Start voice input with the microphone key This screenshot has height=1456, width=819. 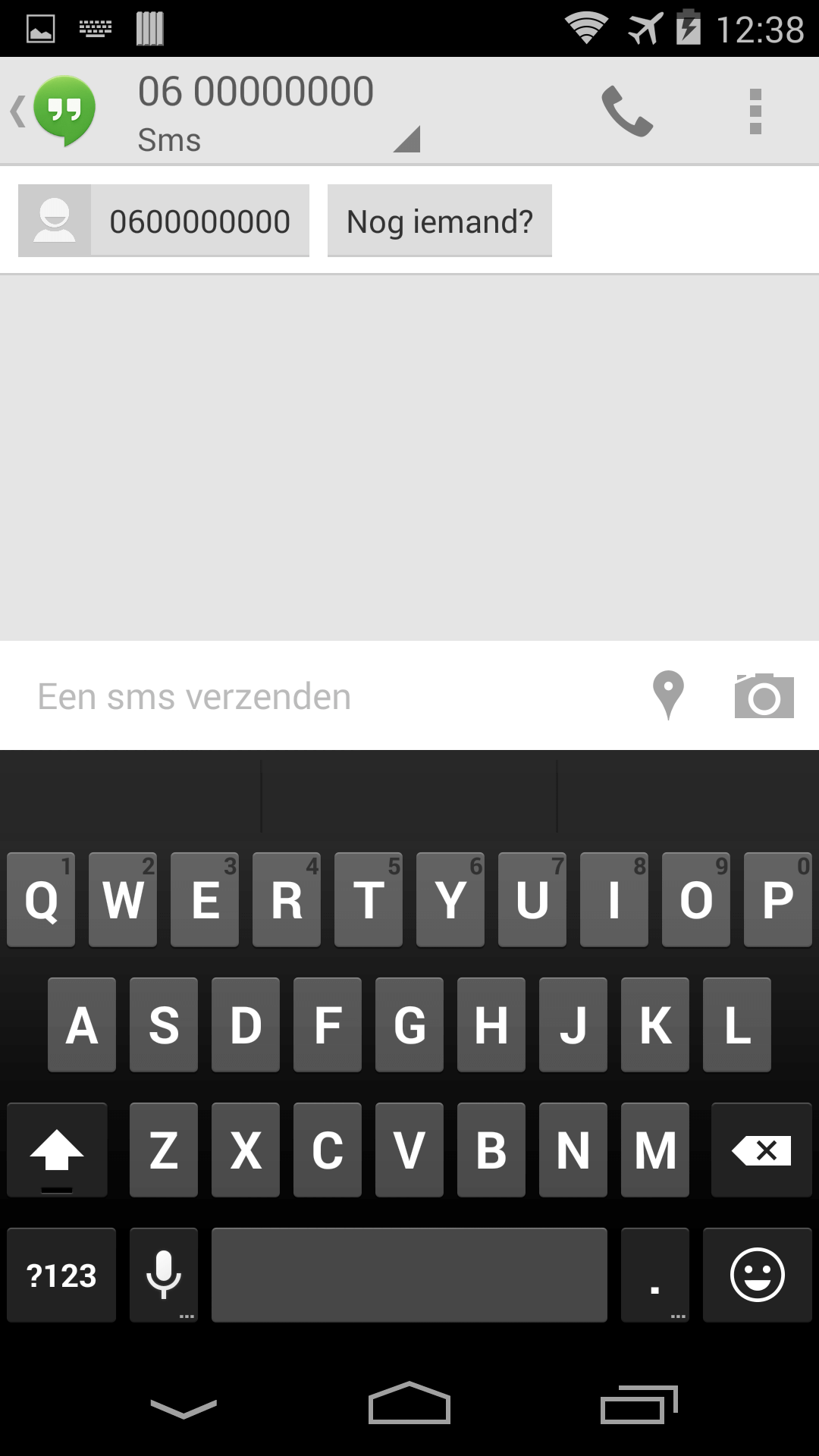point(164,1276)
